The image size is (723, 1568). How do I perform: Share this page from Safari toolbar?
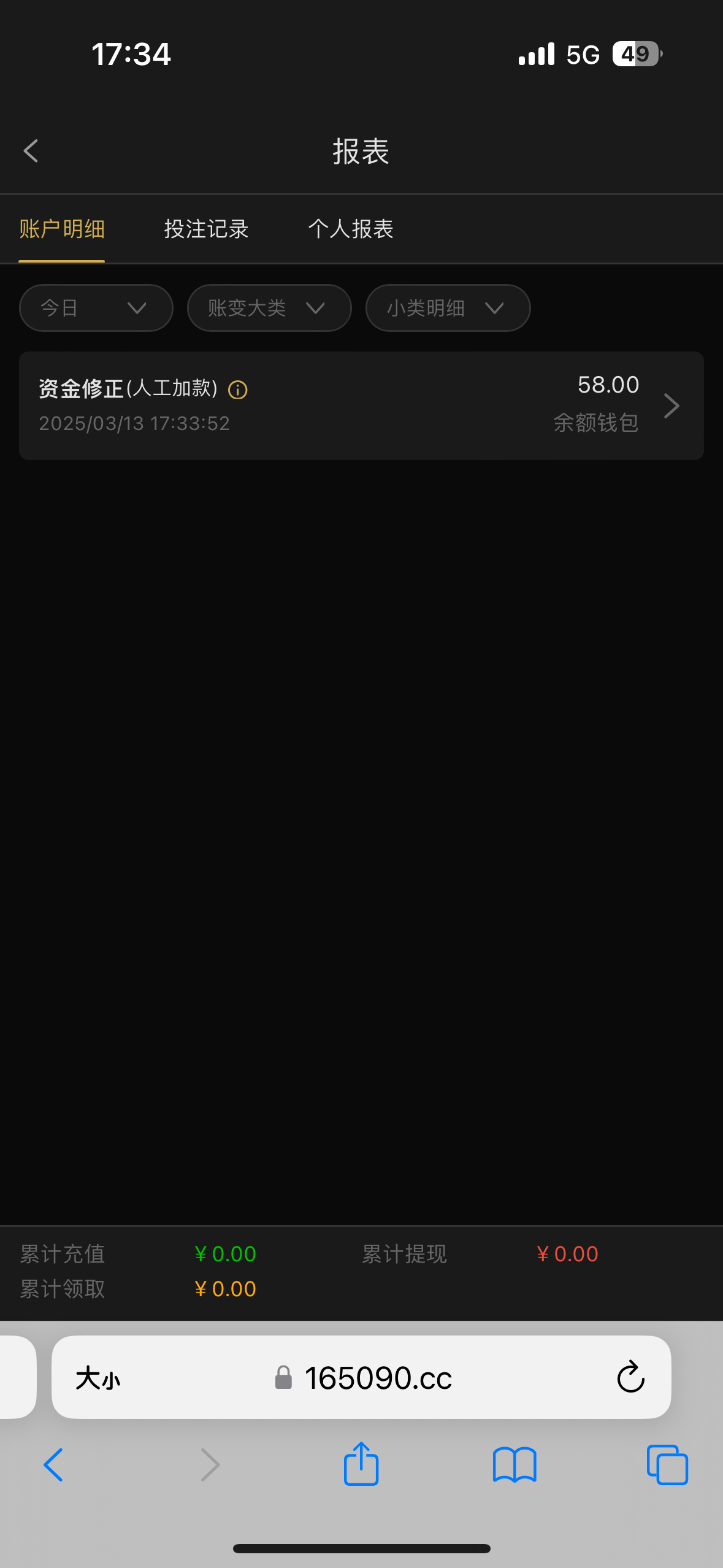pyautogui.click(x=361, y=1464)
